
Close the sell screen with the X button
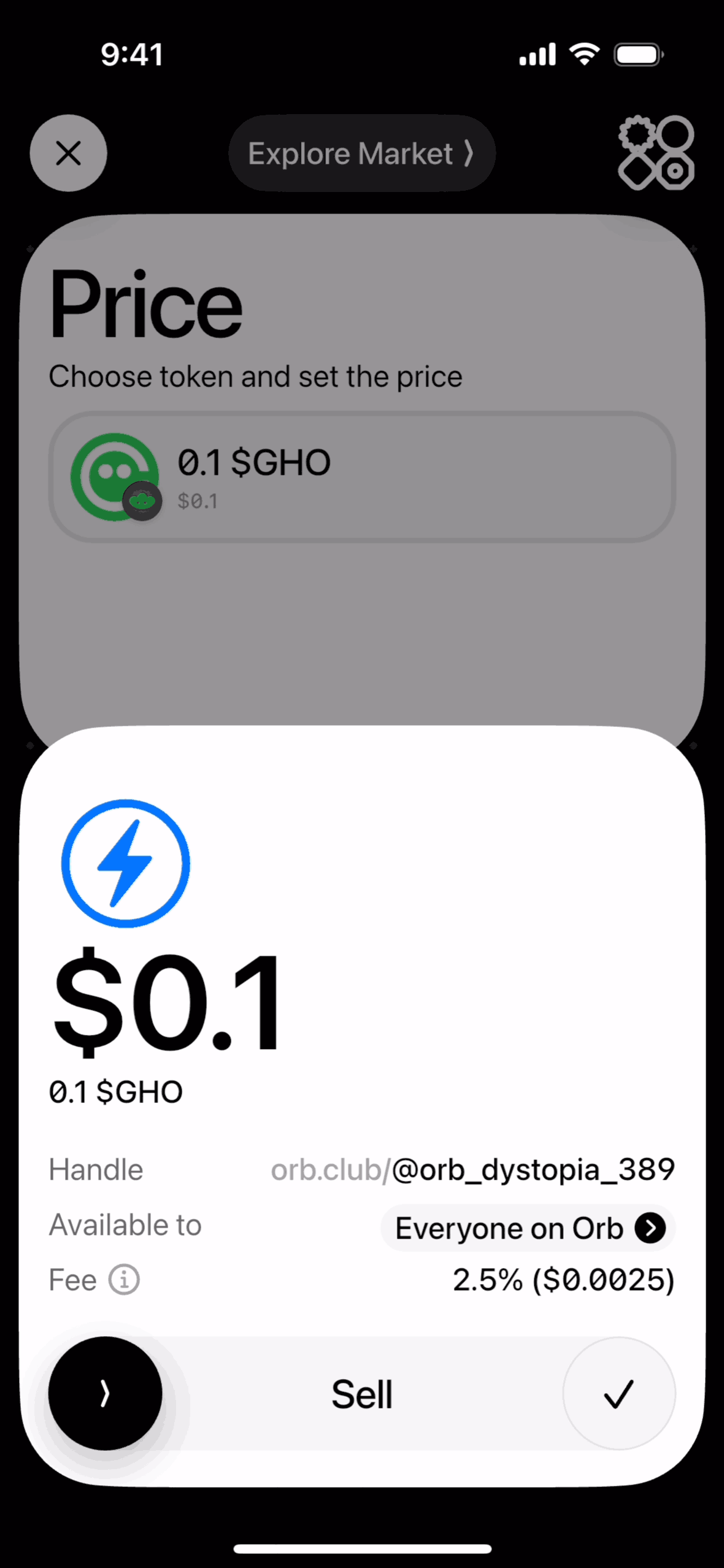68,153
